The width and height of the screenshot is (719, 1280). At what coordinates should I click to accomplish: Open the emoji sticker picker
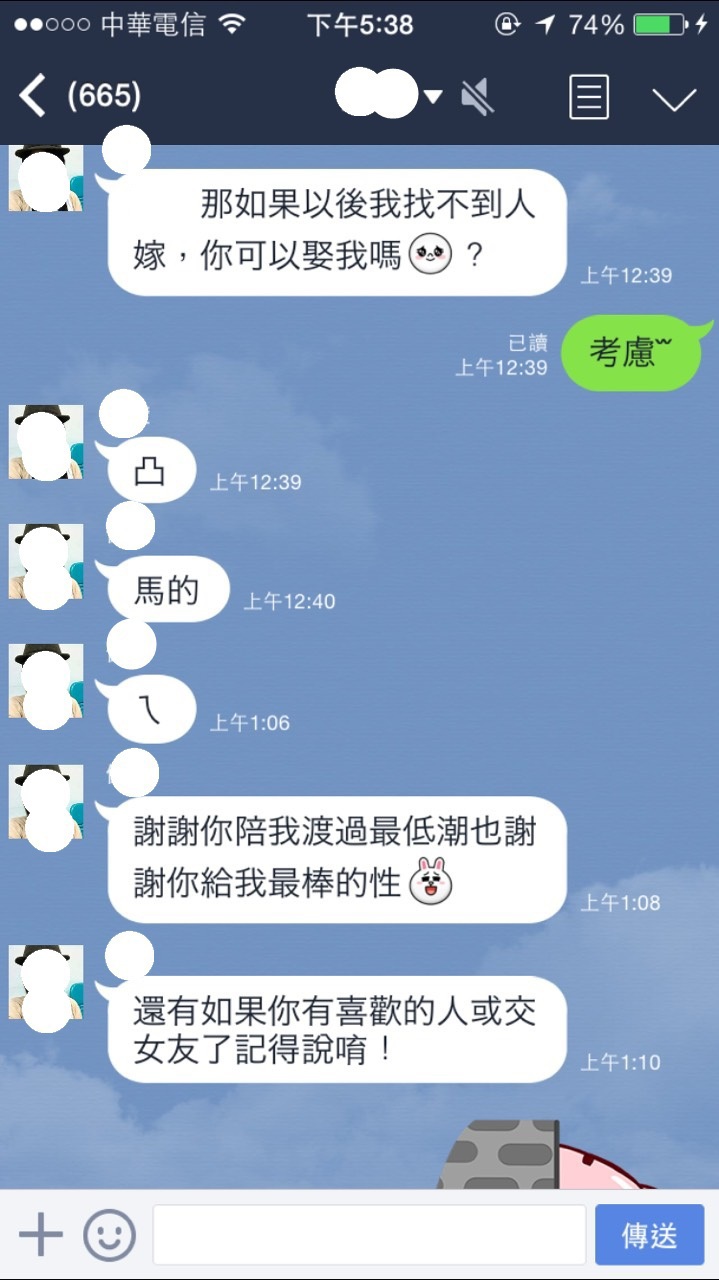[109, 1236]
